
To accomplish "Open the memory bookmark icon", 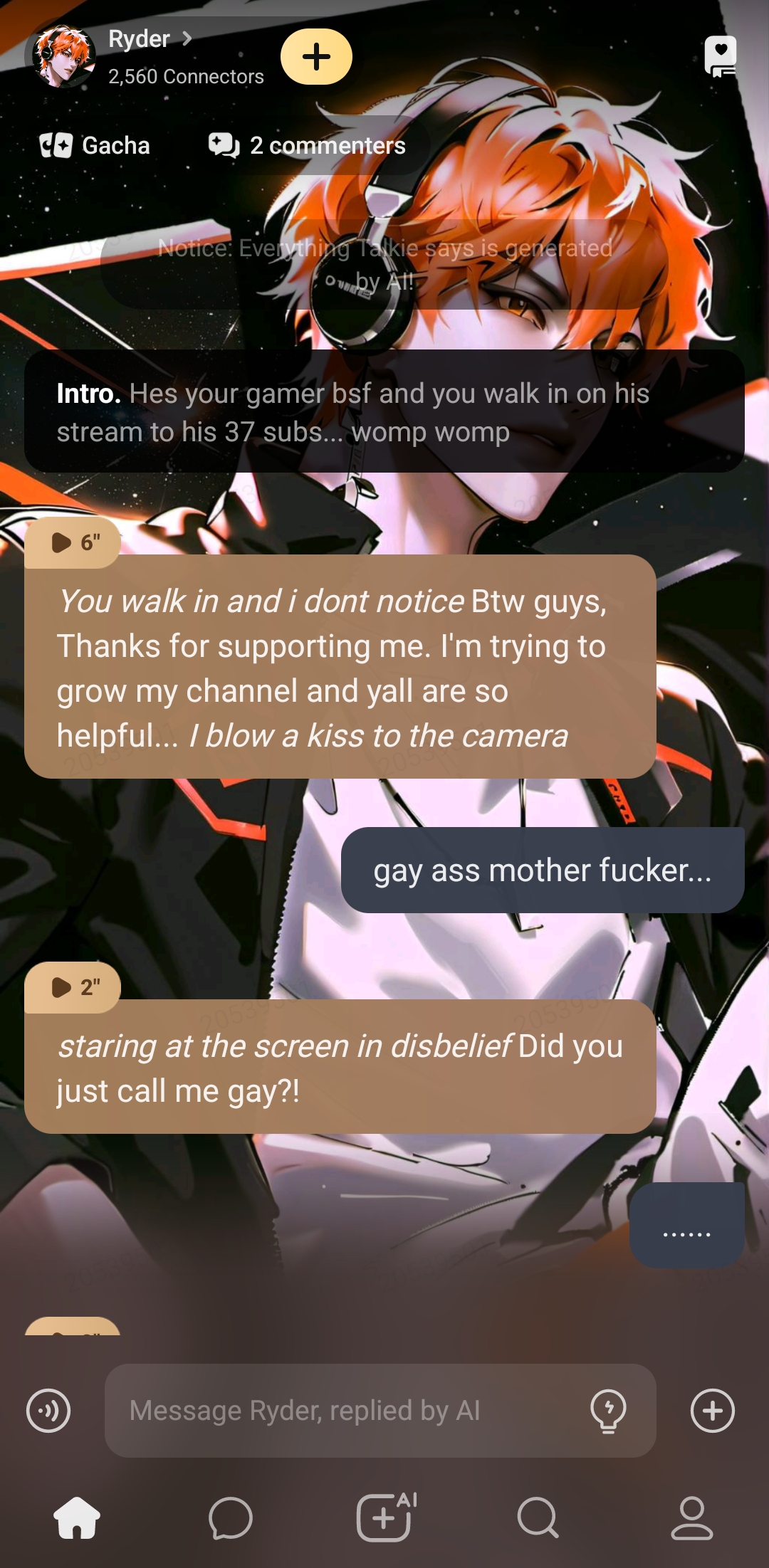I will [721, 56].
